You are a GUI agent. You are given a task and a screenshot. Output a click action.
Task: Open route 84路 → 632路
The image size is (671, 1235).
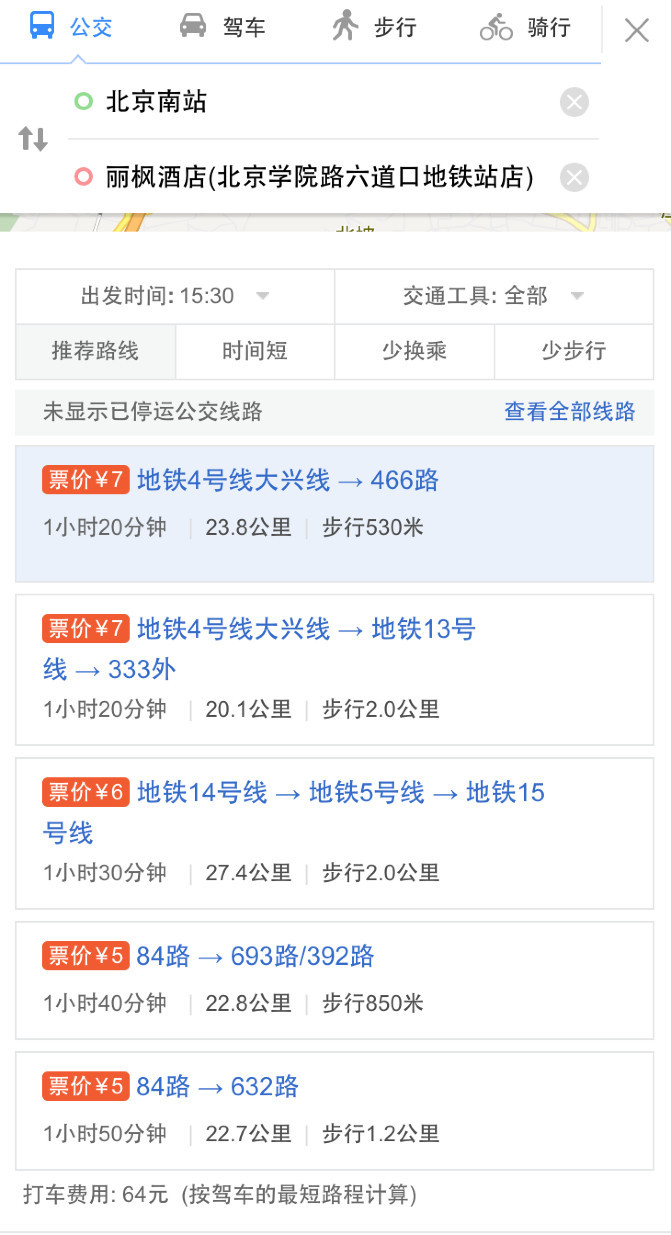coord(335,1110)
